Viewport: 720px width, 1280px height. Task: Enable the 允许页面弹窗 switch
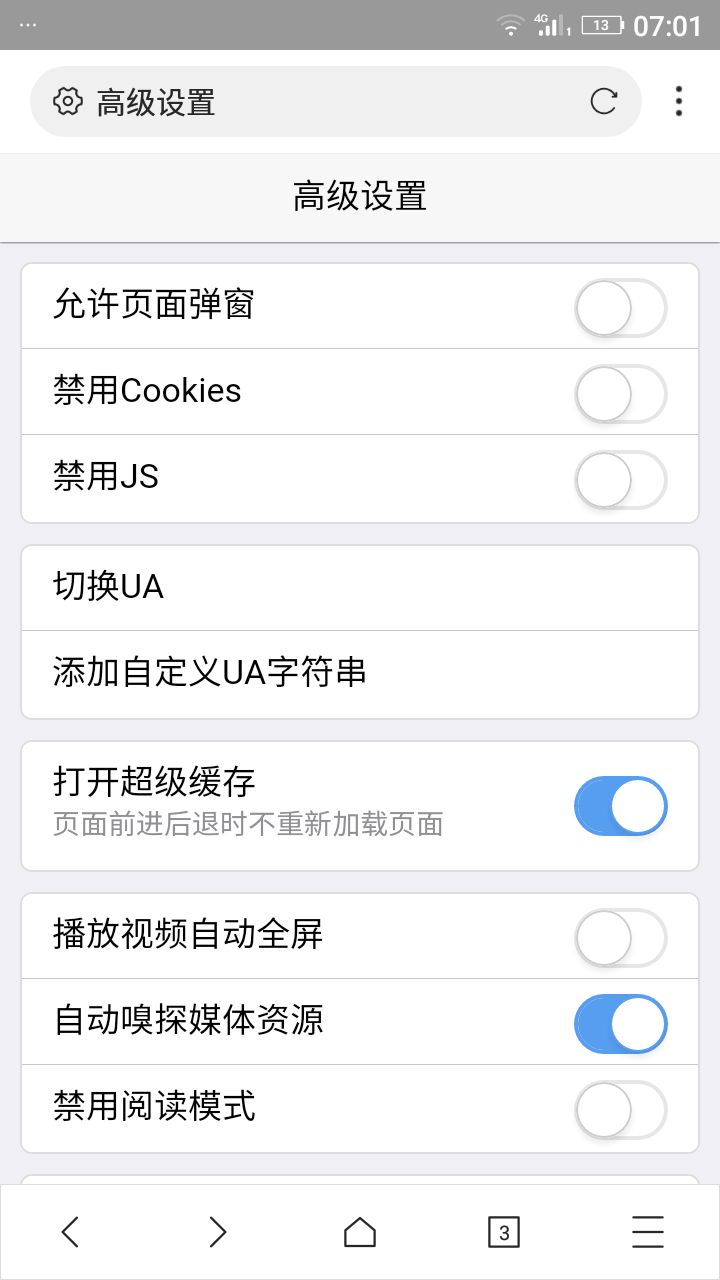tap(620, 307)
